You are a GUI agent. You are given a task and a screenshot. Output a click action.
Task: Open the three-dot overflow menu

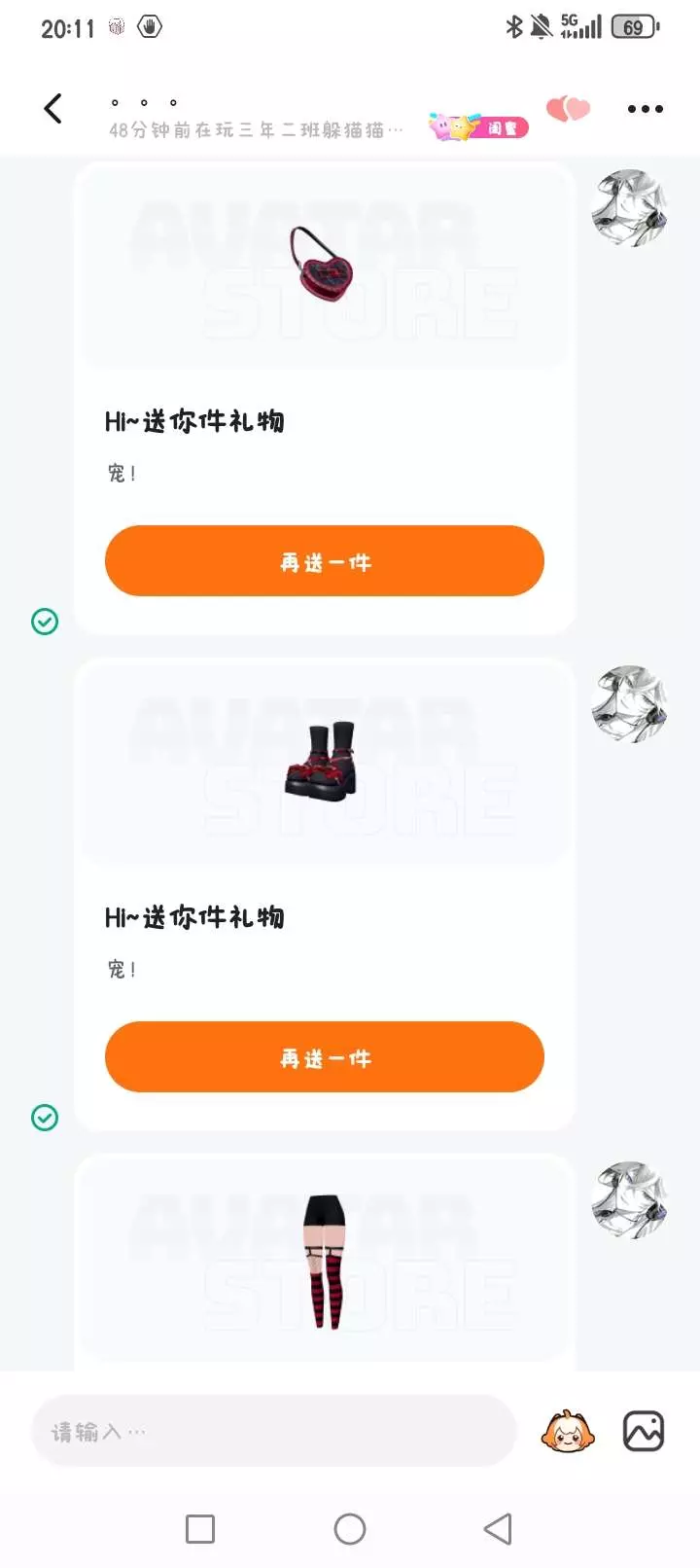coord(646,109)
